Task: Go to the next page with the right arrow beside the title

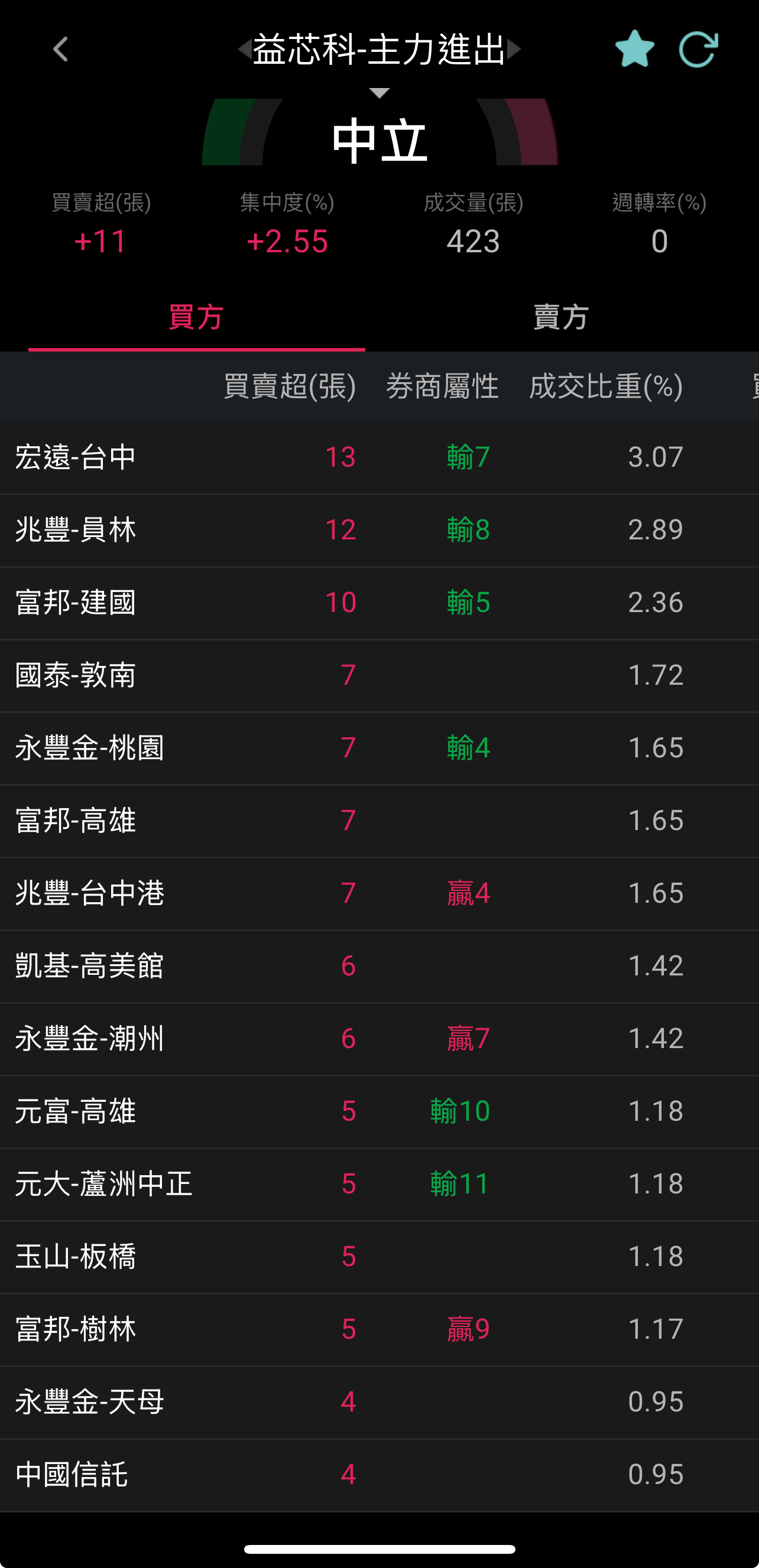Action: click(x=514, y=48)
